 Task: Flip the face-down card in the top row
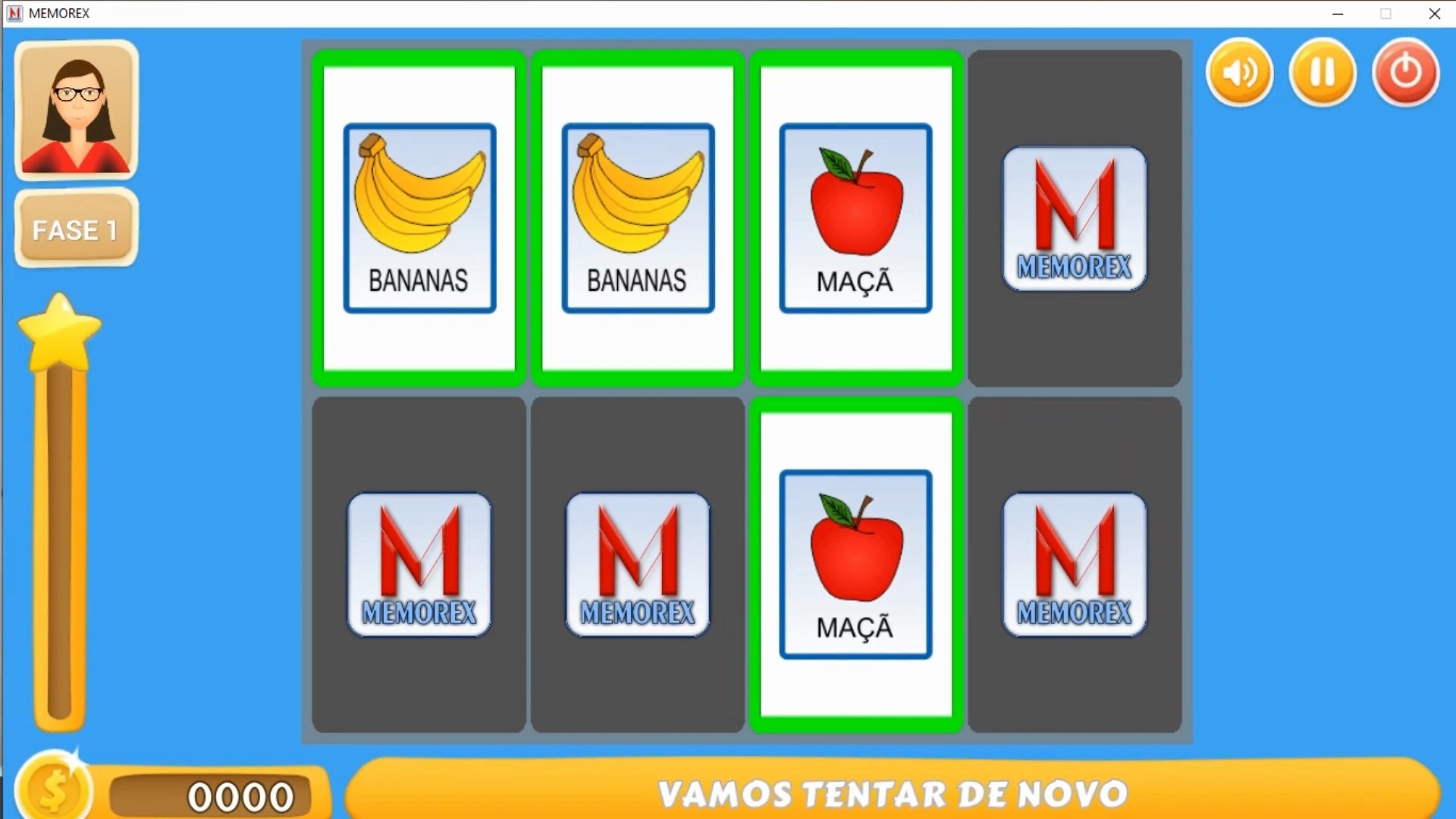tap(1075, 218)
